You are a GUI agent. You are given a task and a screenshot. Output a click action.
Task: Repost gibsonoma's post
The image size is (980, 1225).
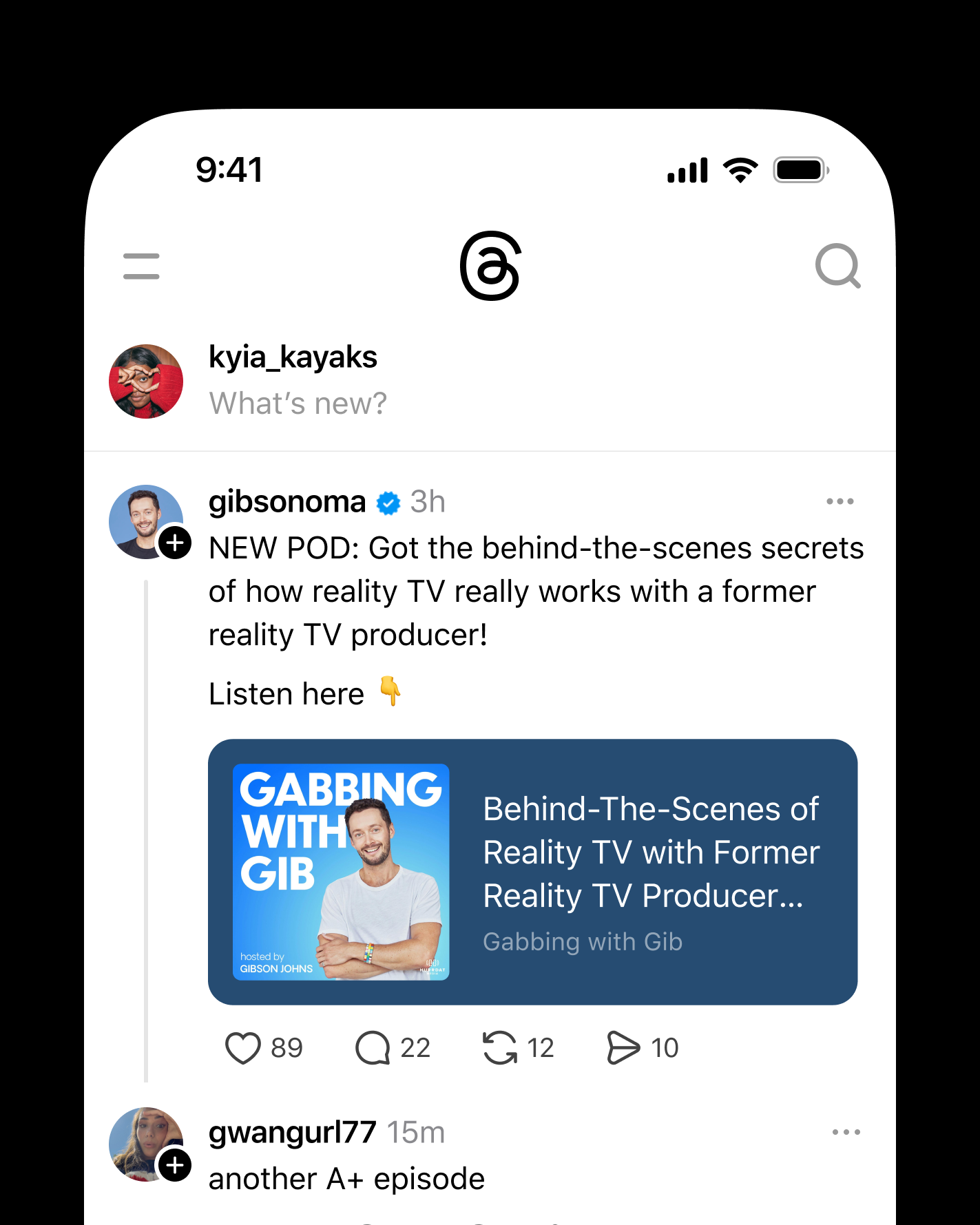click(499, 1048)
